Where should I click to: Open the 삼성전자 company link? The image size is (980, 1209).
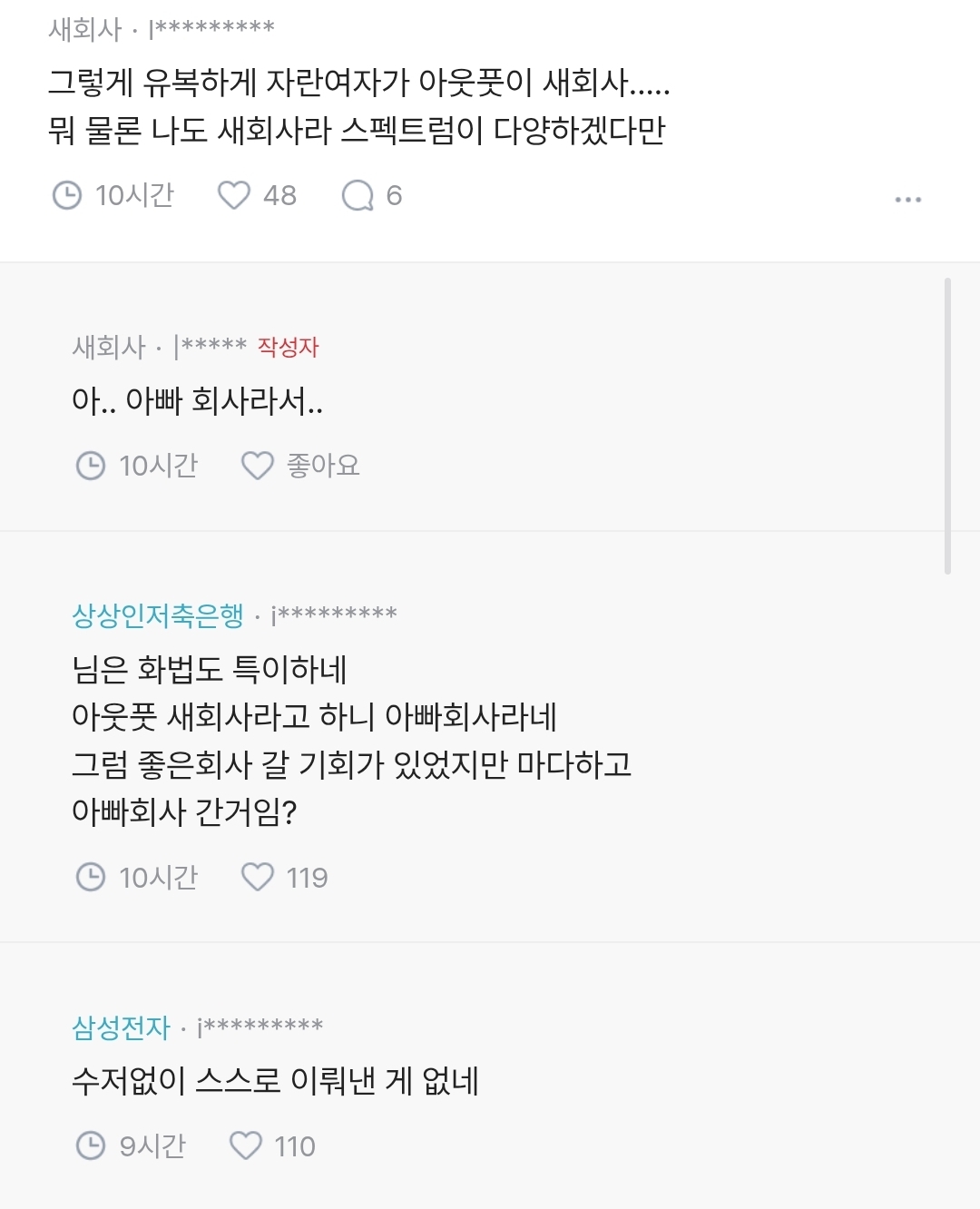(x=122, y=1027)
